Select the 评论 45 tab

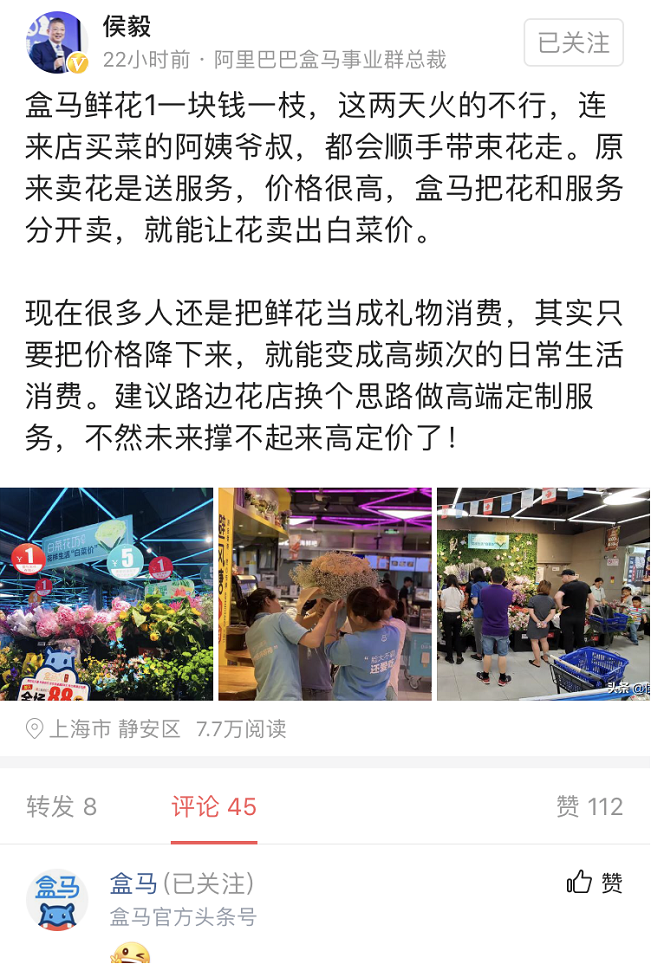pyautogui.click(x=213, y=806)
